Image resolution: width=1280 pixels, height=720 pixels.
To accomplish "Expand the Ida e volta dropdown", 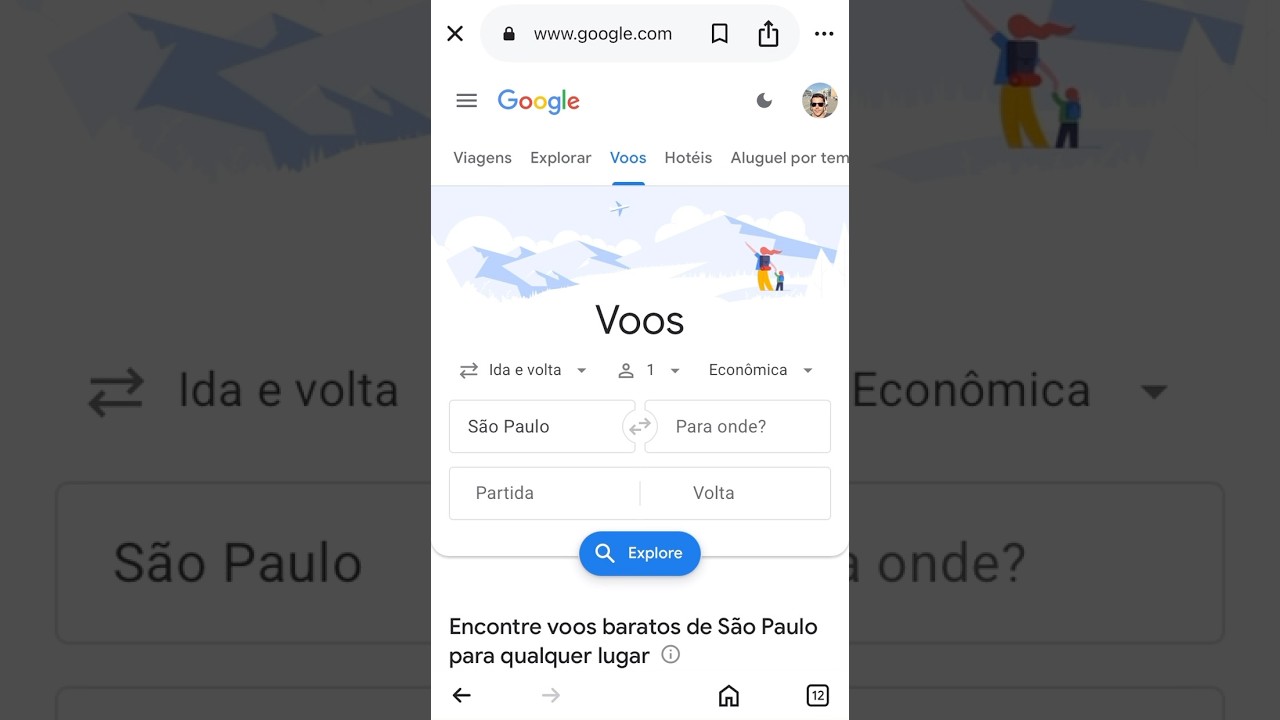I will point(524,370).
